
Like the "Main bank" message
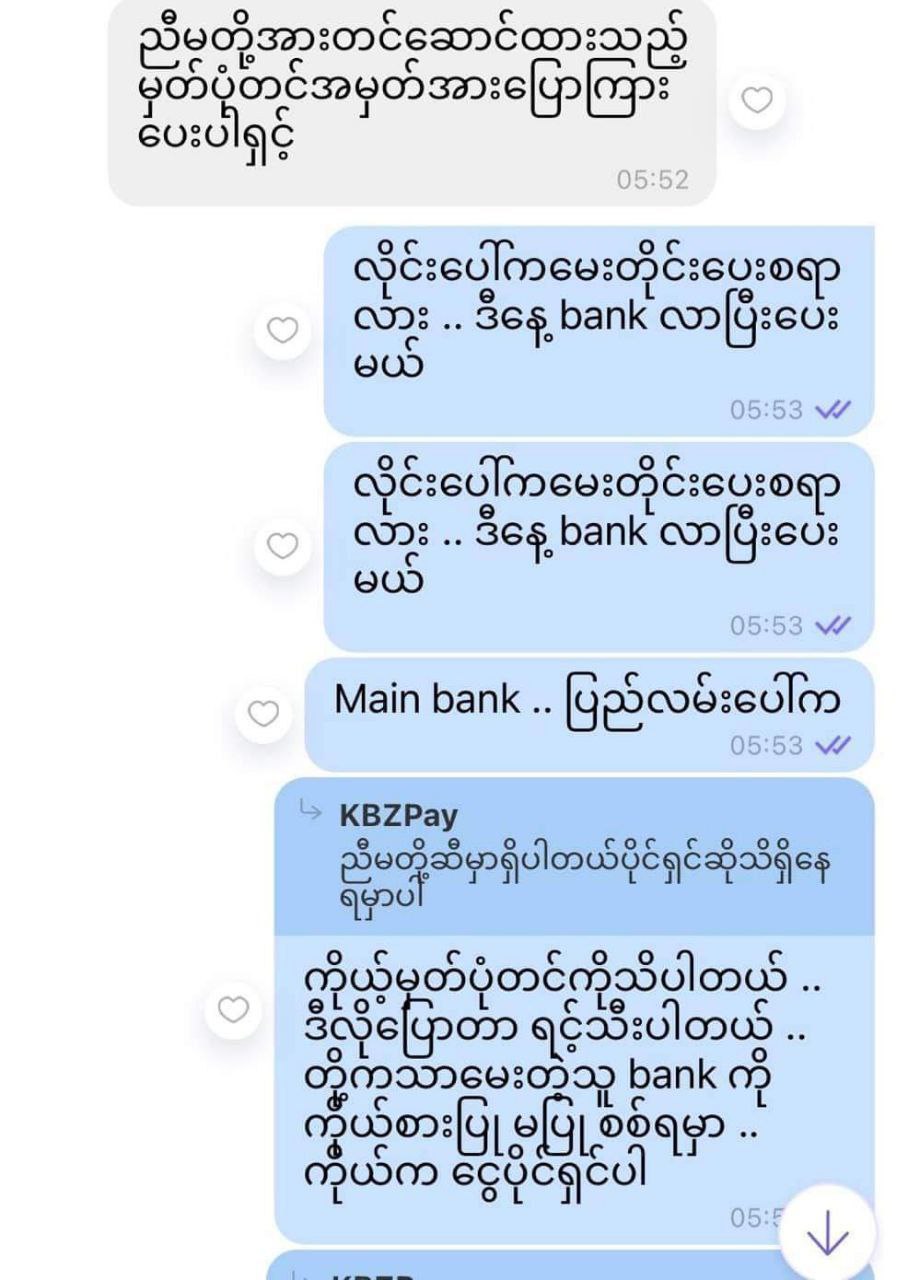pyautogui.click(x=263, y=713)
